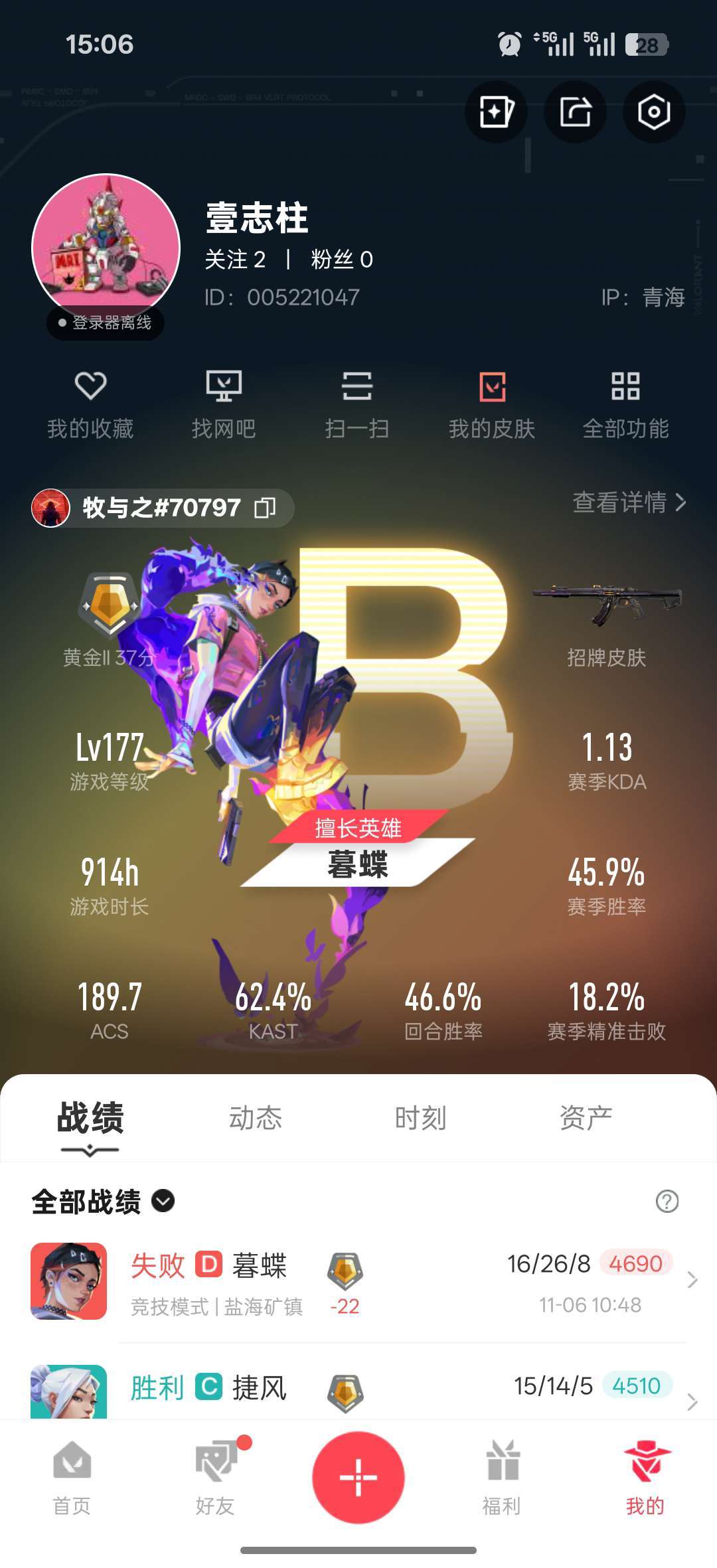Open the match records help icon

click(x=667, y=1201)
